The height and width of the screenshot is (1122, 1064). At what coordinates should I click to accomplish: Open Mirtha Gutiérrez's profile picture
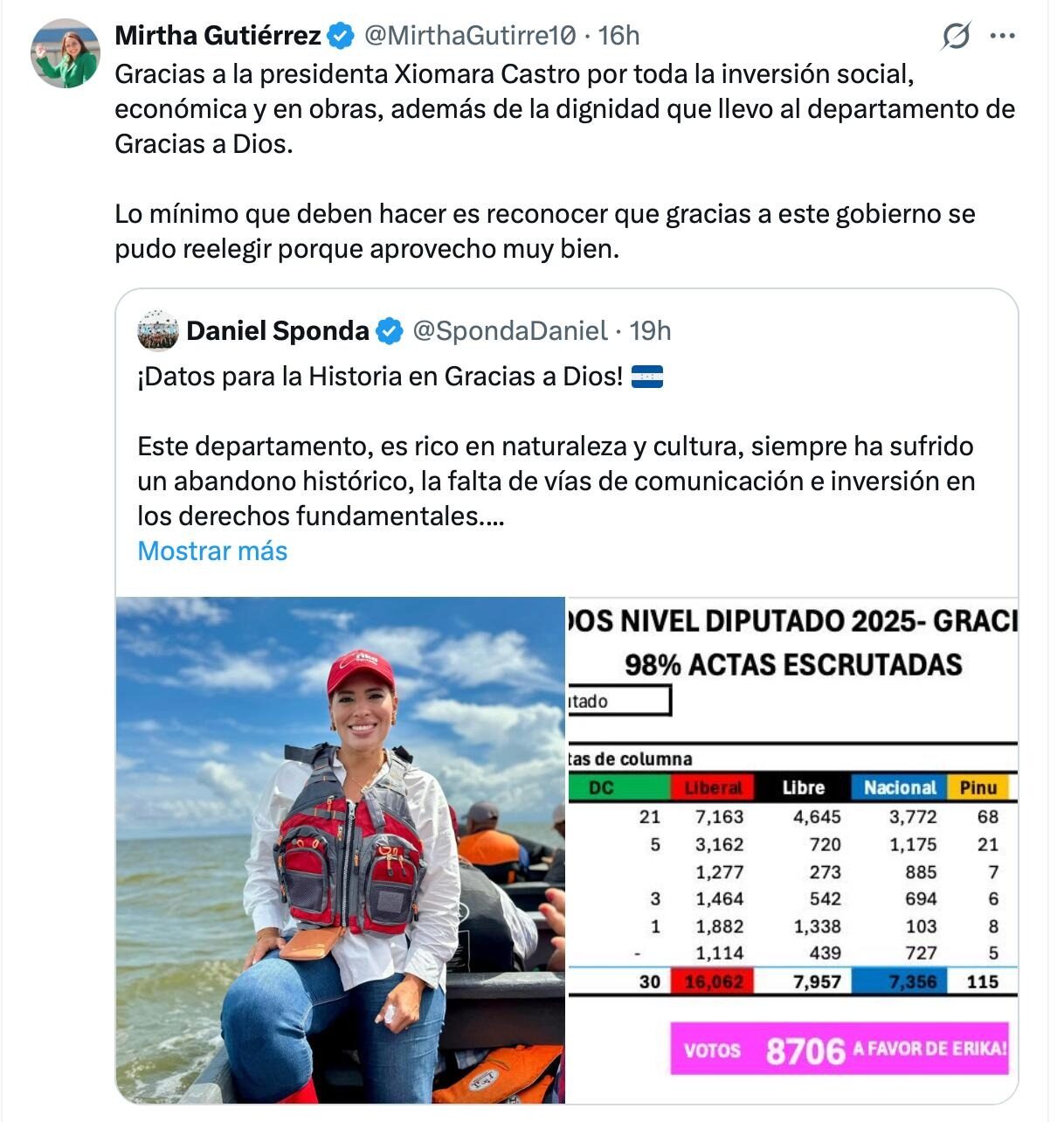point(66,53)
